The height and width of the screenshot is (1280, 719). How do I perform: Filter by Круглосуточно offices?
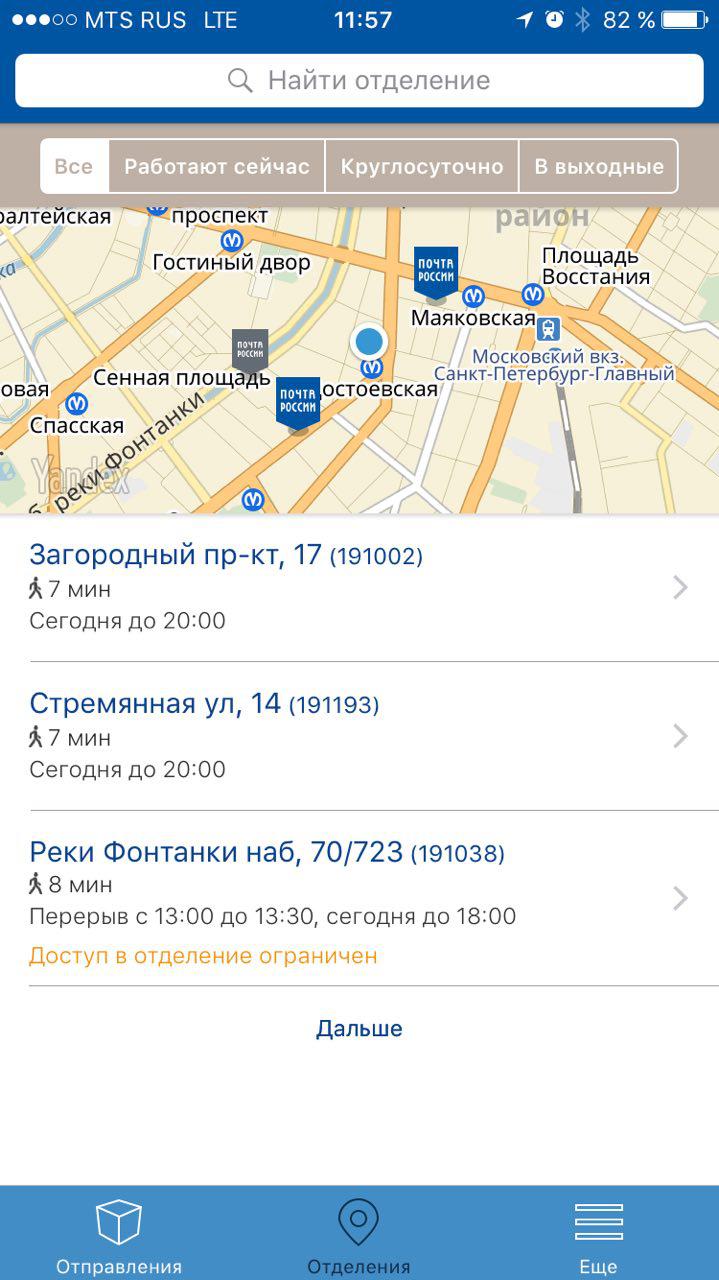[x=421, y=166]
